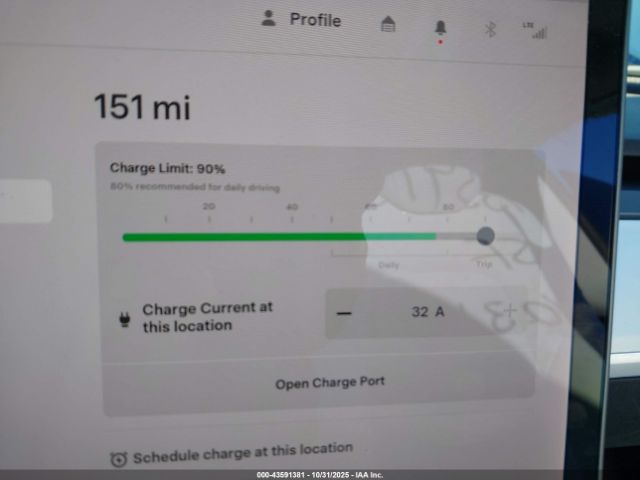Decrease charge current with the minus button
The image size is (640, 480).
pyautogui.click(x=344, y=312)
